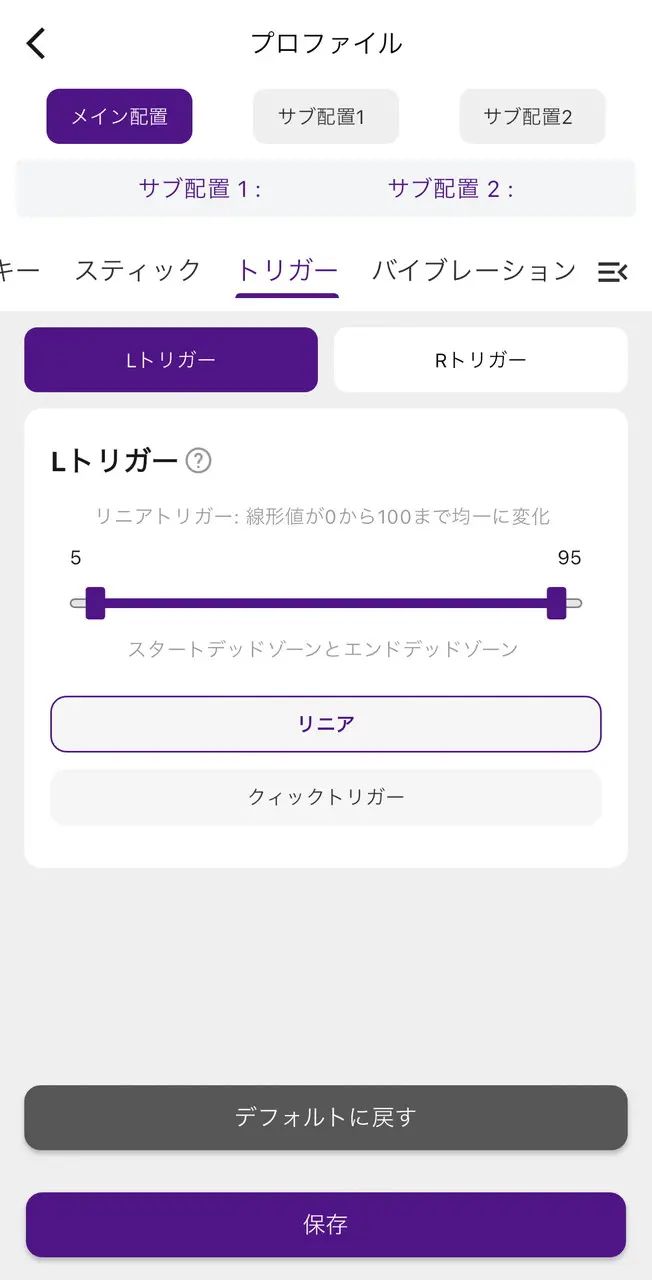
Task: Open the スティック tab
Action: point(138,270)
